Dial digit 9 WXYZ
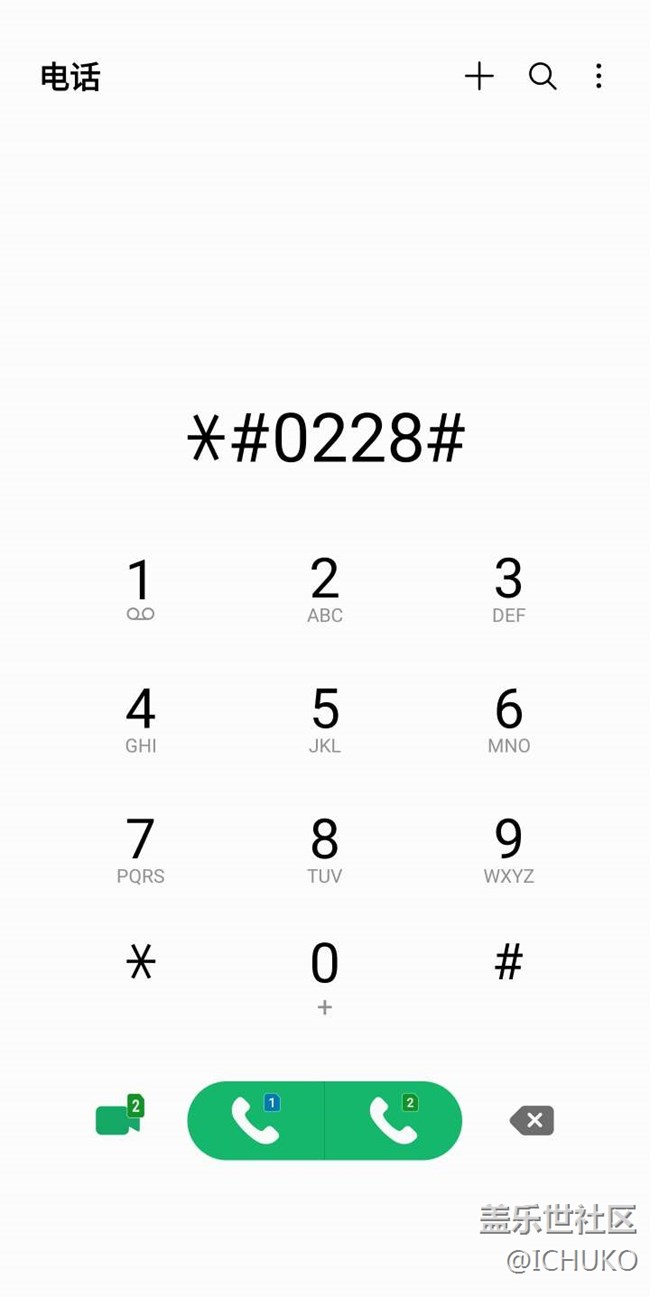 (x=509, y=851)
